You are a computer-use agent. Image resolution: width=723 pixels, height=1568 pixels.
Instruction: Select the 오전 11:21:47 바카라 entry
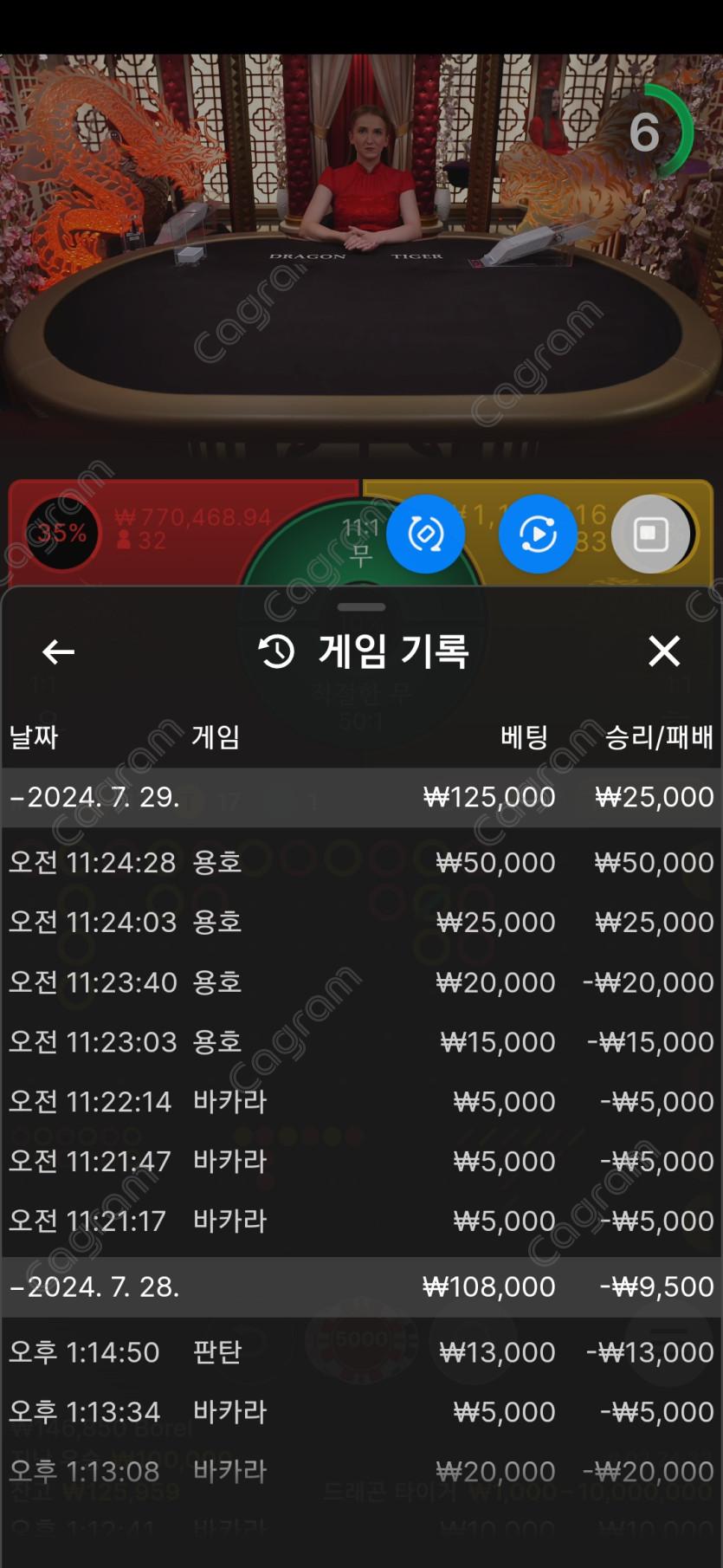[361, 1162]
